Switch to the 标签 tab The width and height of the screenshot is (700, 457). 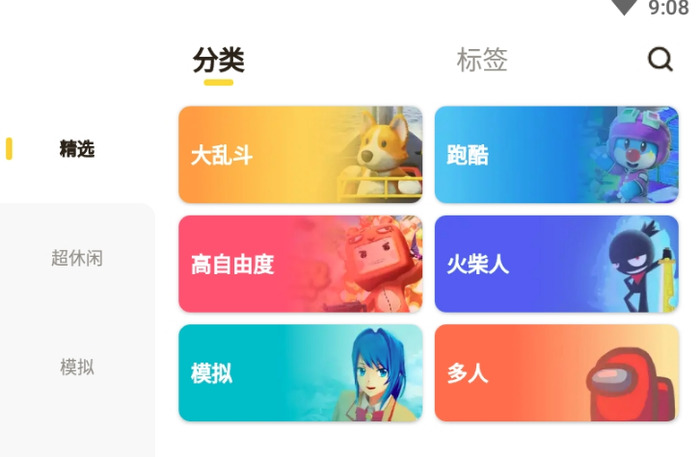click(482, 60)
